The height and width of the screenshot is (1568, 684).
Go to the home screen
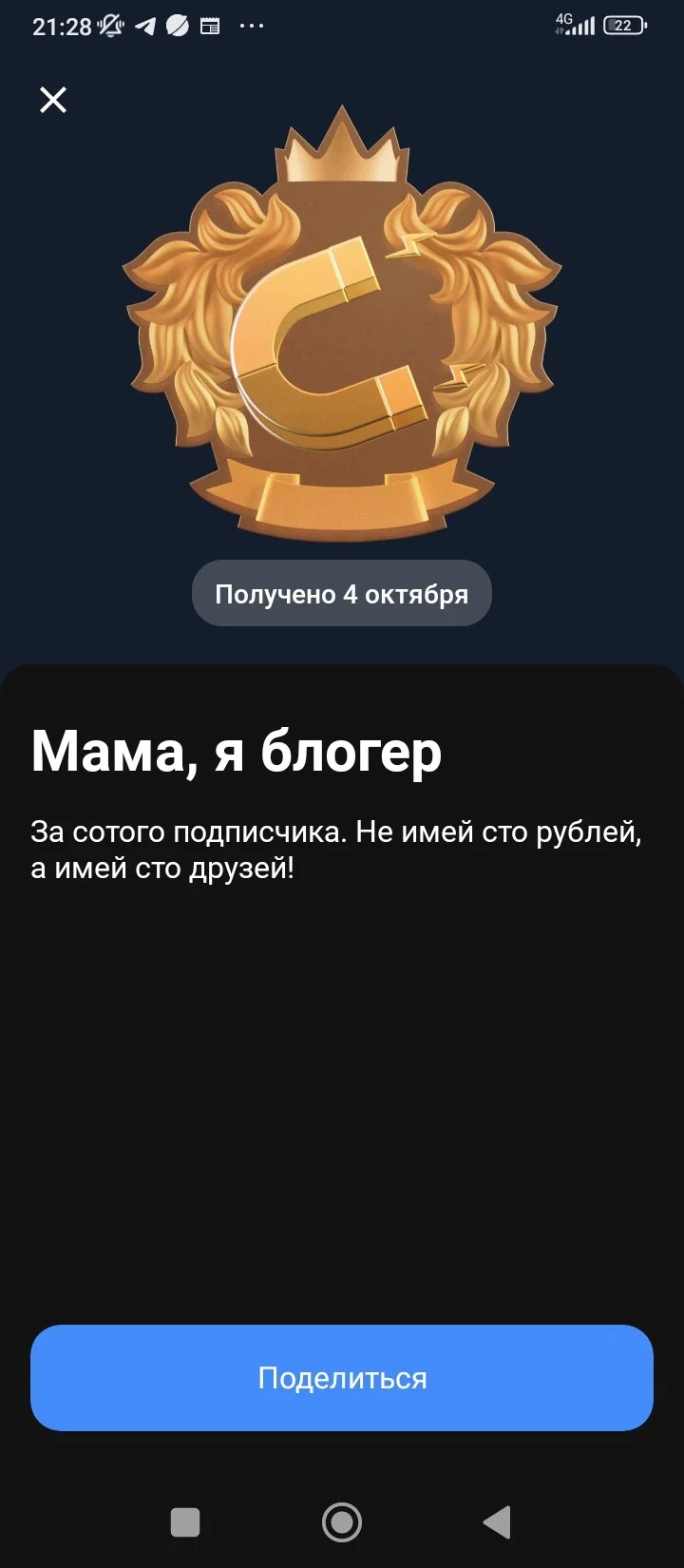pyautogui.click(x=342, y=1521)
